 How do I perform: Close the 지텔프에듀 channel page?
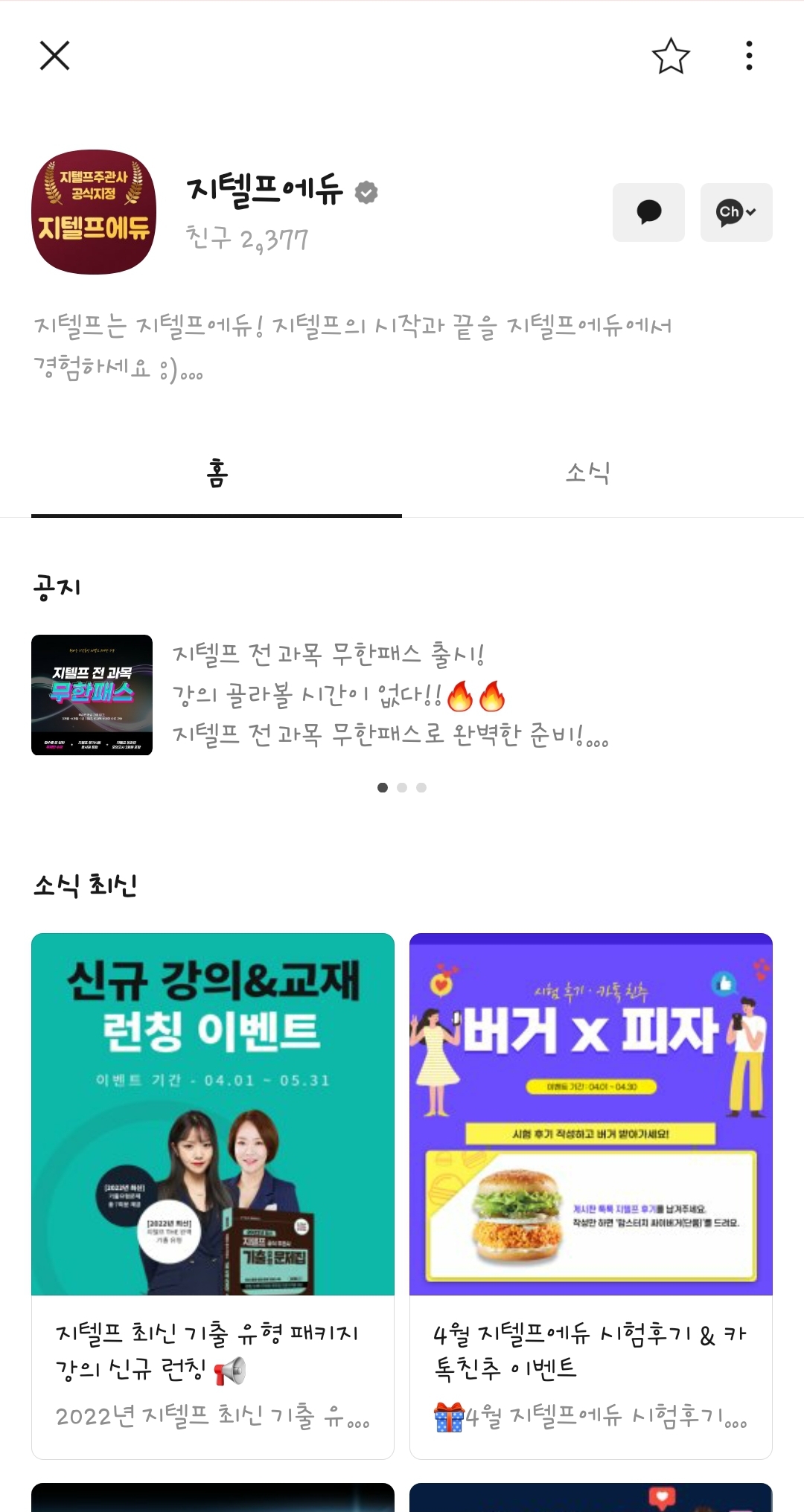pyautogui.click(x=54, y=56)
